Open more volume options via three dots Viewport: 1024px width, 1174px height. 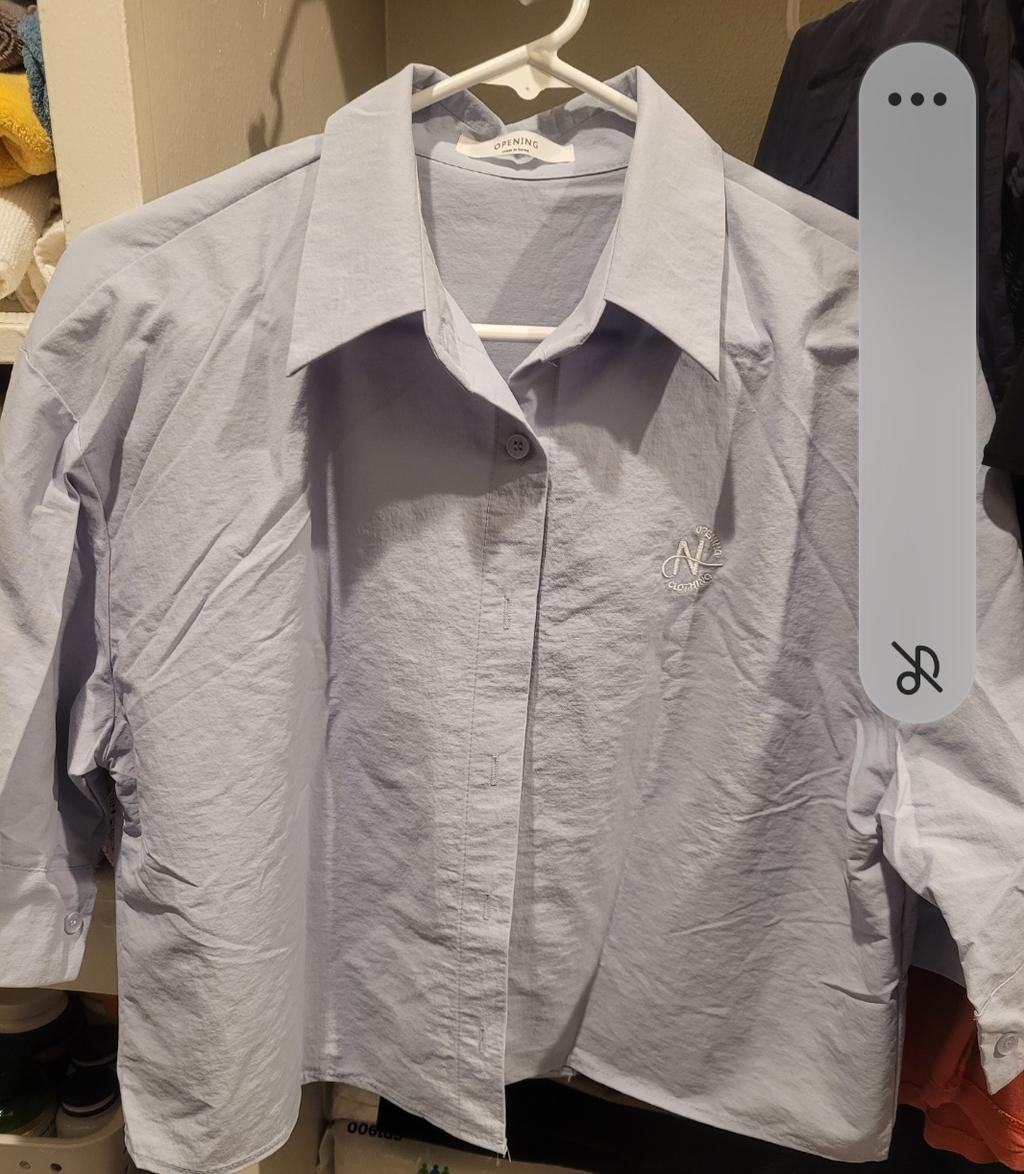click(917, 99)
